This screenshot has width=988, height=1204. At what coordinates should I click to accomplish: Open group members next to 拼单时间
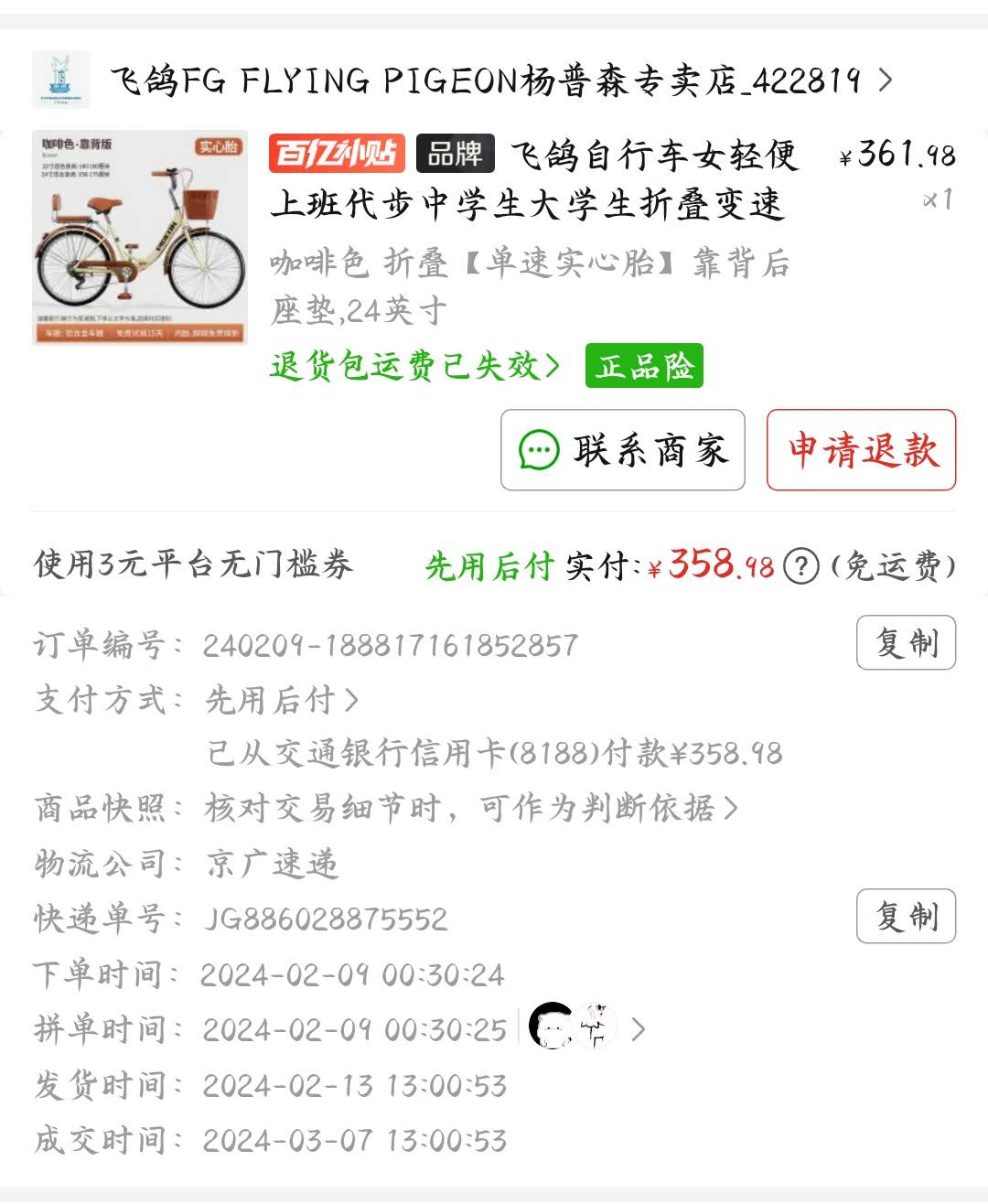[x=585, y=1028]
